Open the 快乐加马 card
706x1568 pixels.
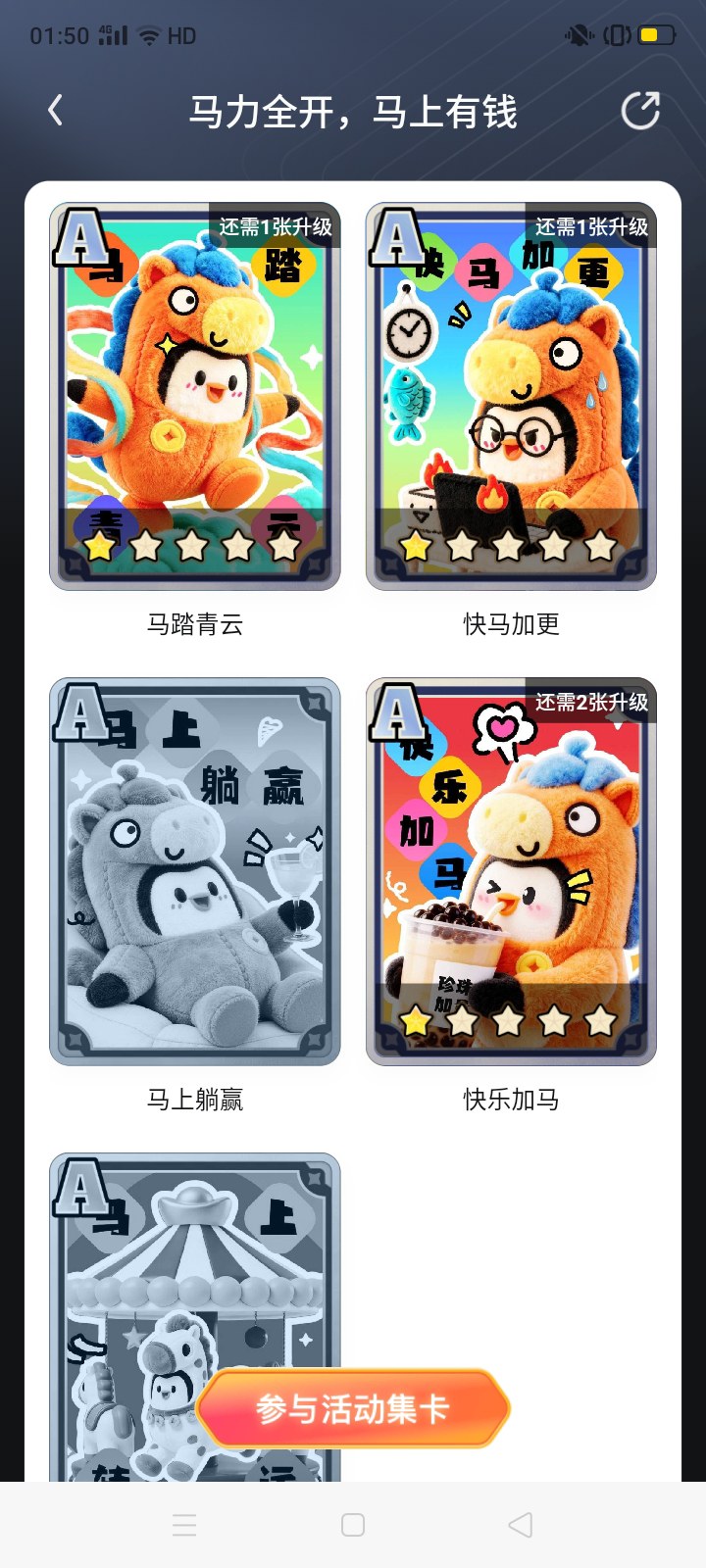coord(511,871)
